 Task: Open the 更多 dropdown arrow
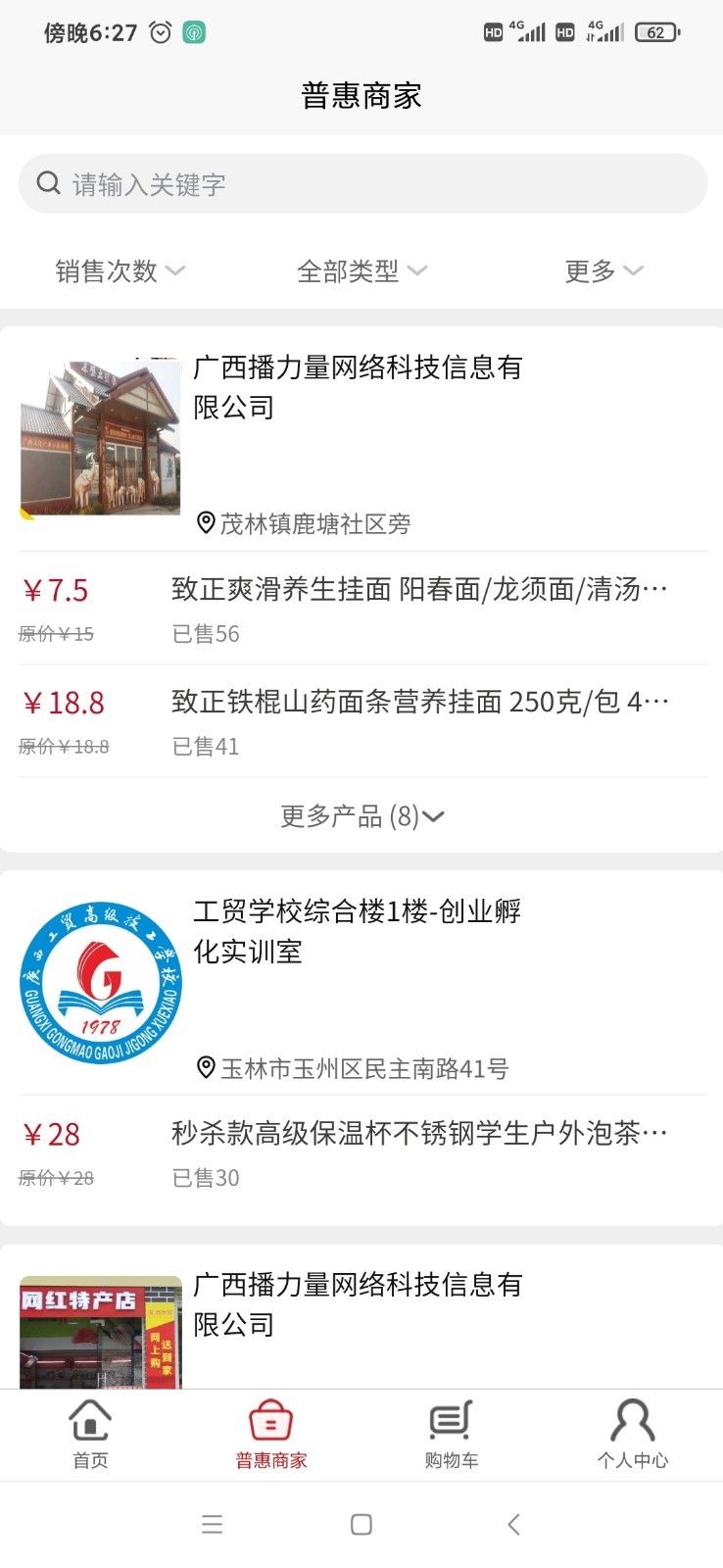pos(633,271)
